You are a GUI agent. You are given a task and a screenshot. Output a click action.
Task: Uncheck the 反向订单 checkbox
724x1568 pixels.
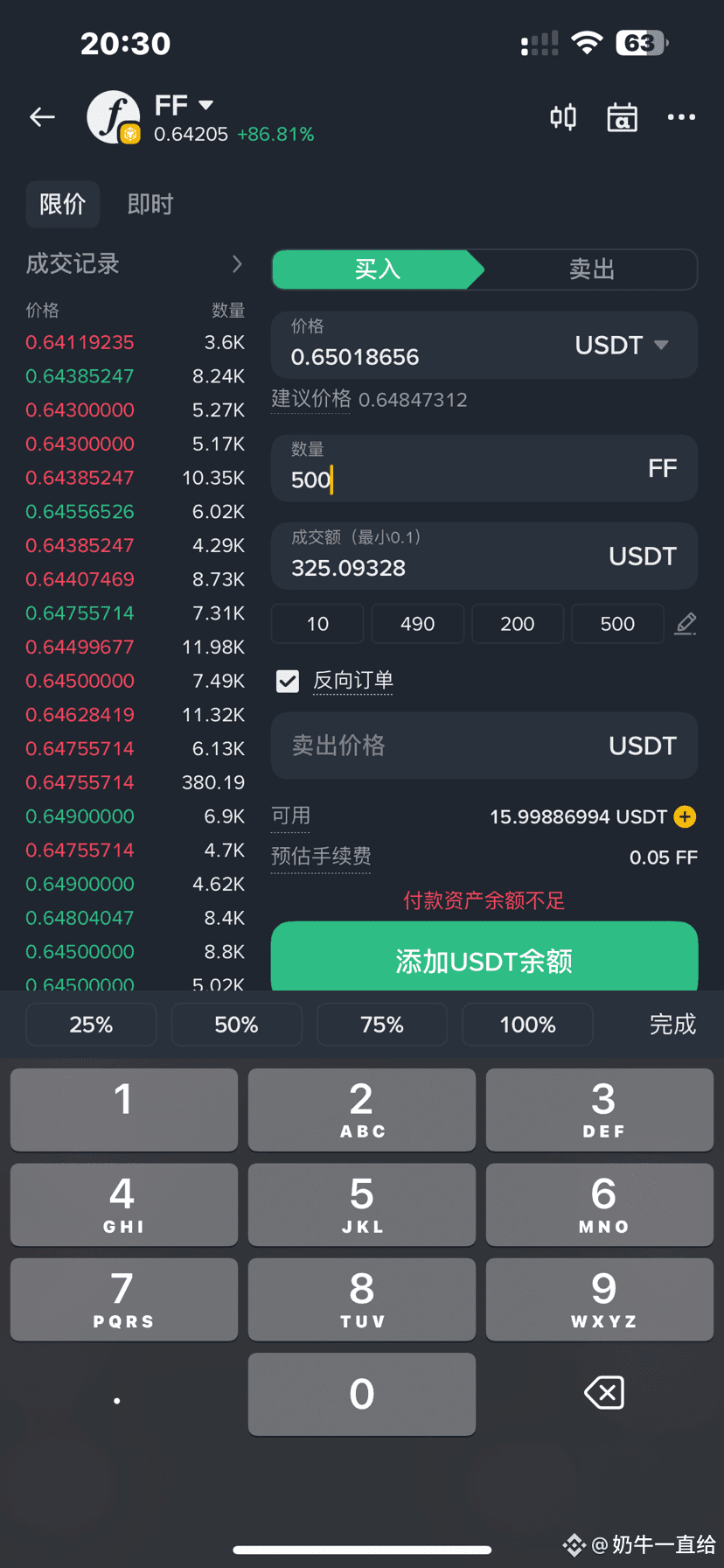(288, 681)
